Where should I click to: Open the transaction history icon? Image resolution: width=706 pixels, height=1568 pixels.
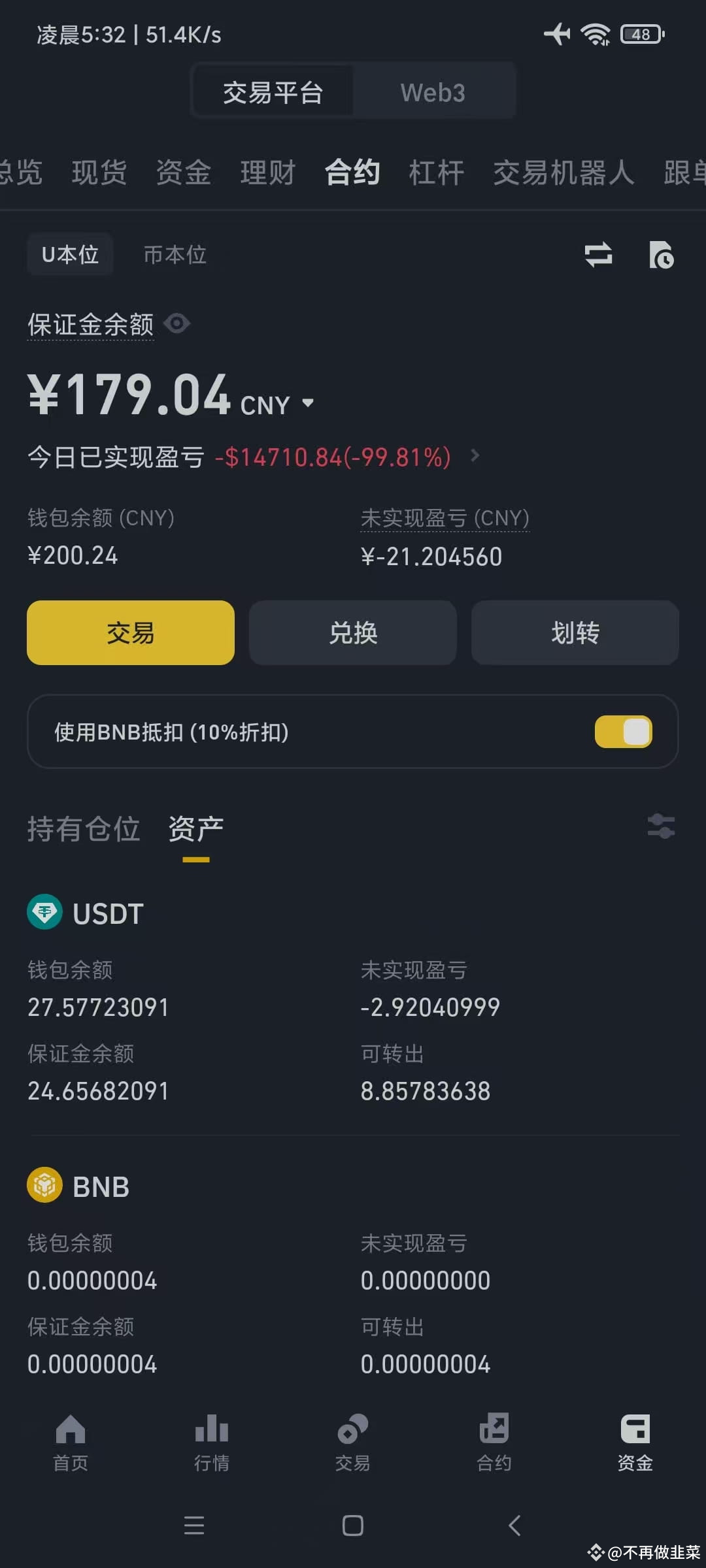pyautogui.click(x=661, y=255)
